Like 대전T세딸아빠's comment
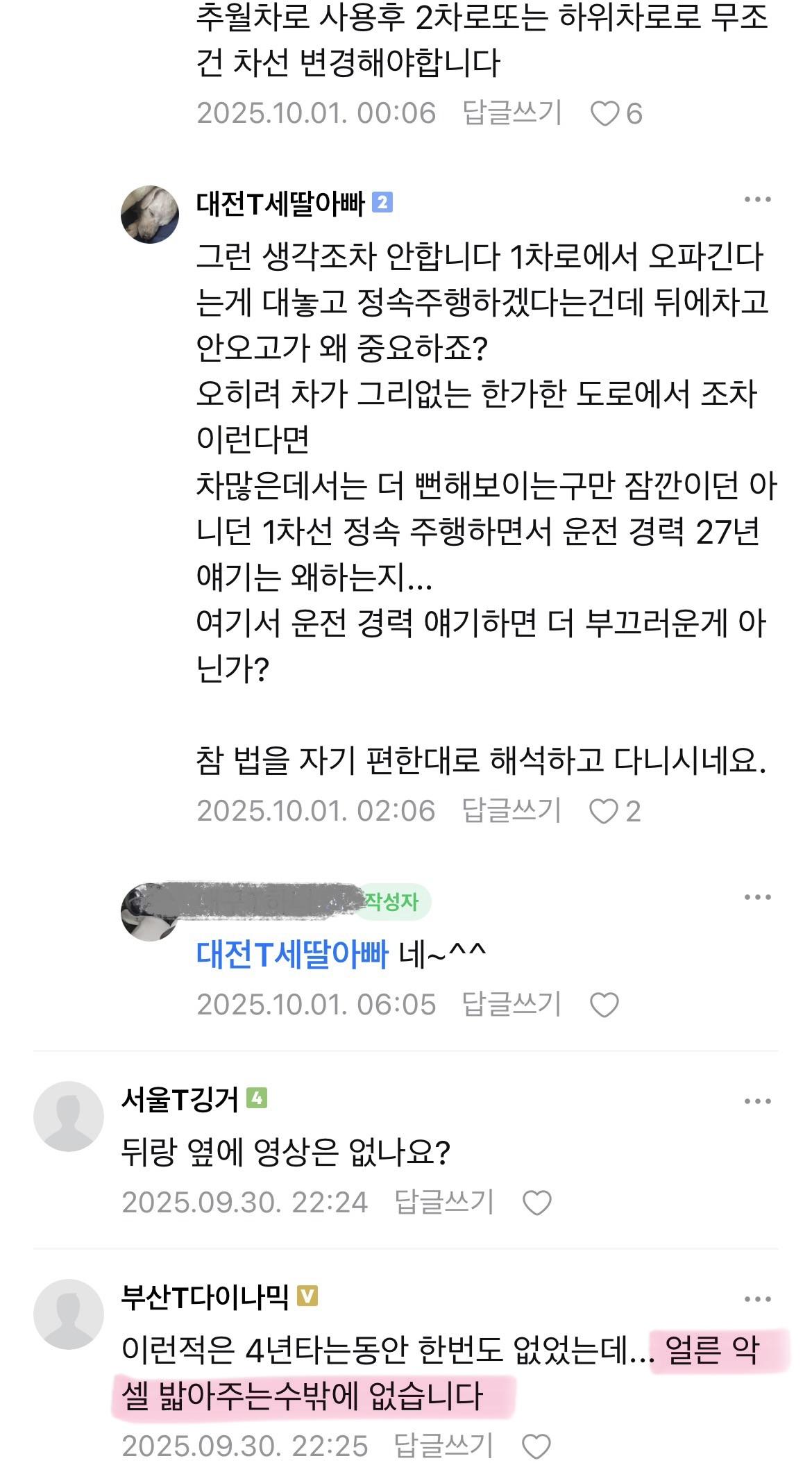Screen dimensions: 812x1463 604,811
